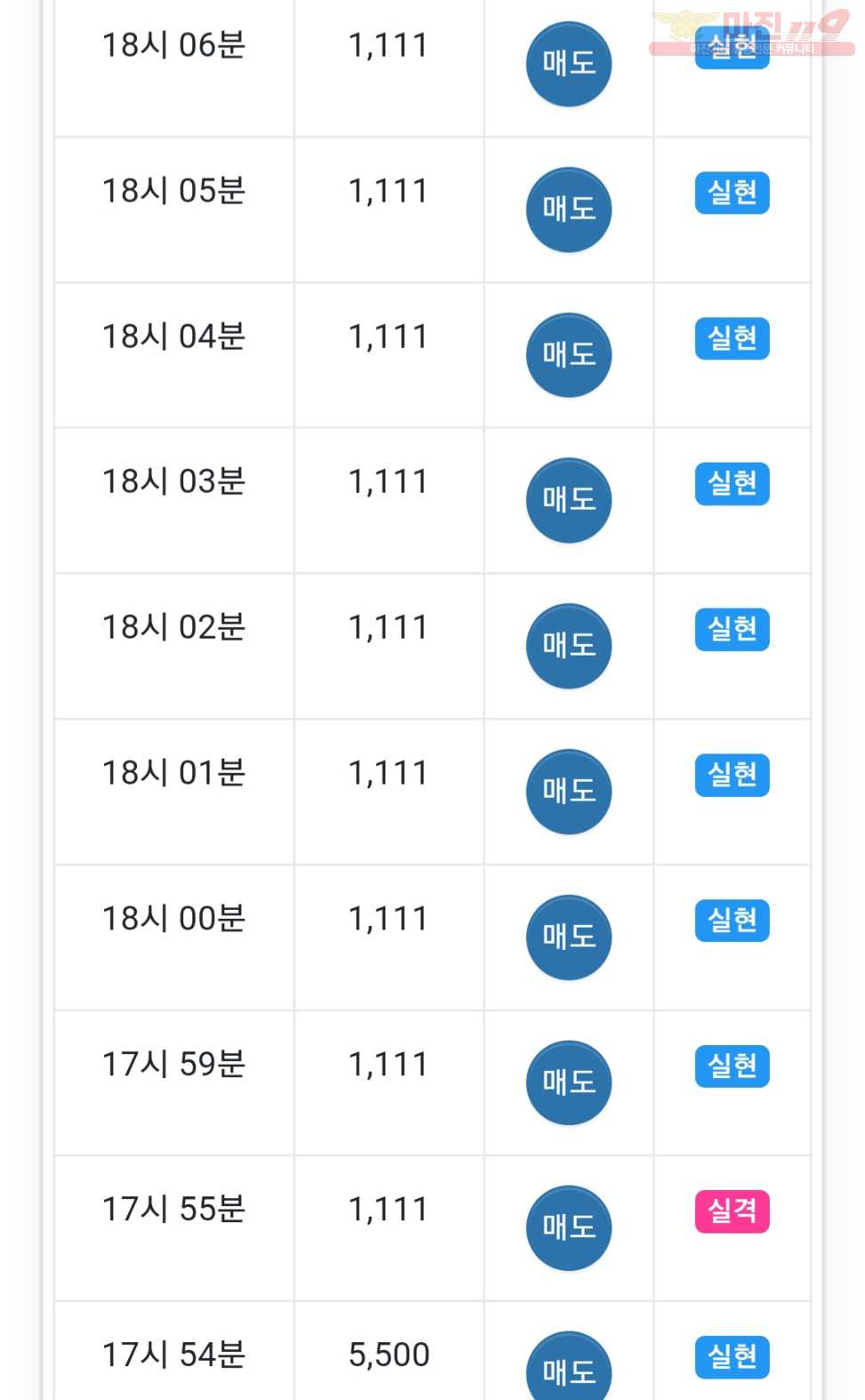Select 매도 in the 18시 05분 row
865x1400 pixels.
tap(569, 210)
